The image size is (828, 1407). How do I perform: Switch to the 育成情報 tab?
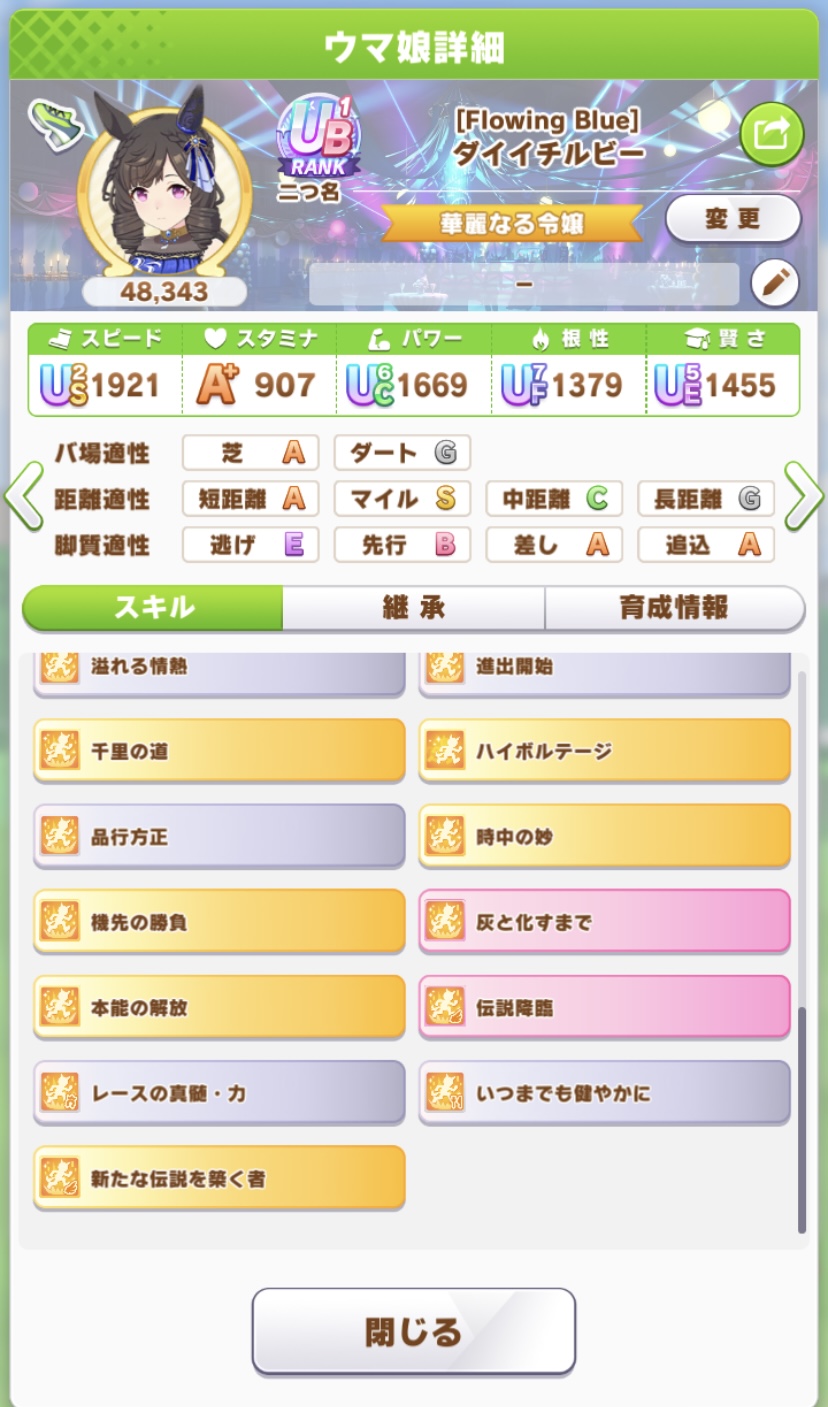(x=674, y=608)
